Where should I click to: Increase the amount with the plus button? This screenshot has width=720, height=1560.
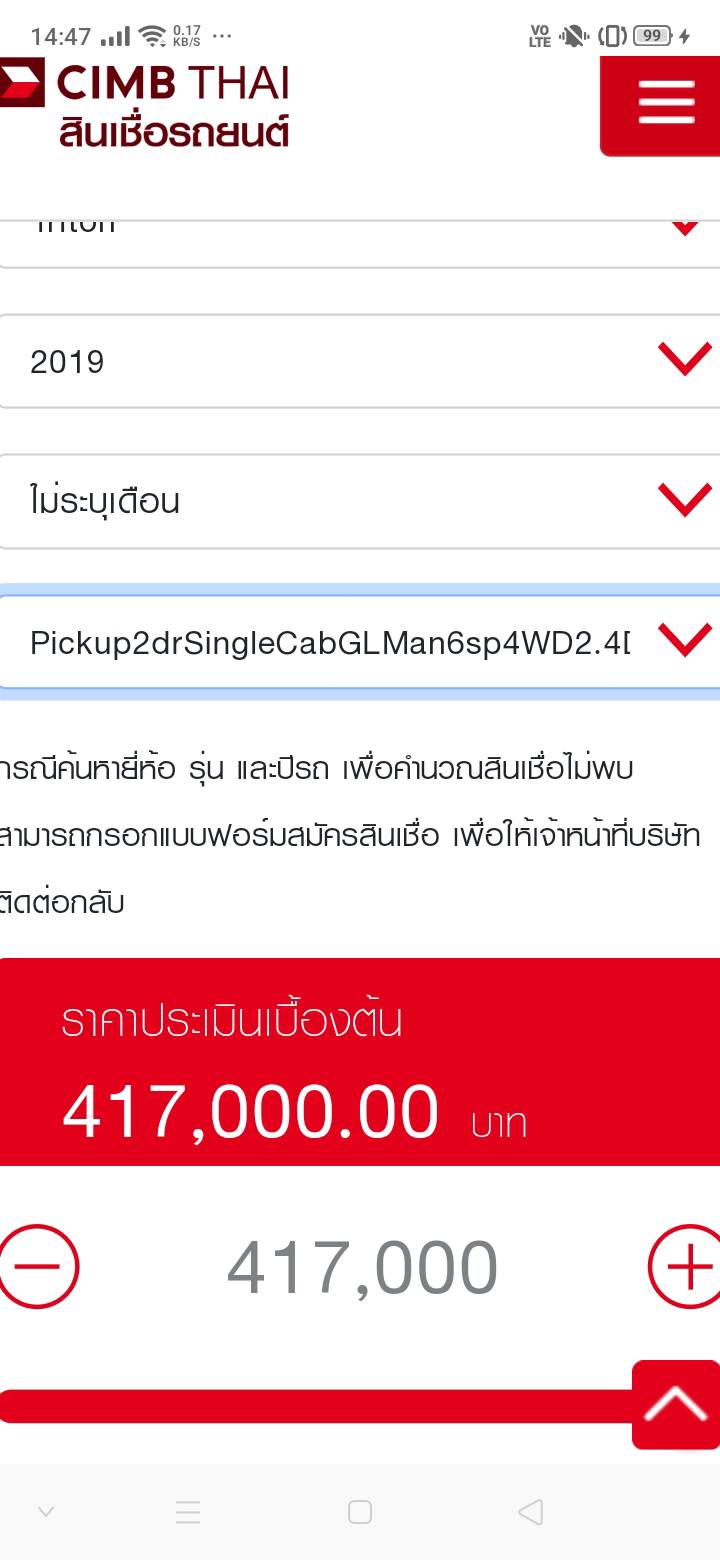(686, 1266)
